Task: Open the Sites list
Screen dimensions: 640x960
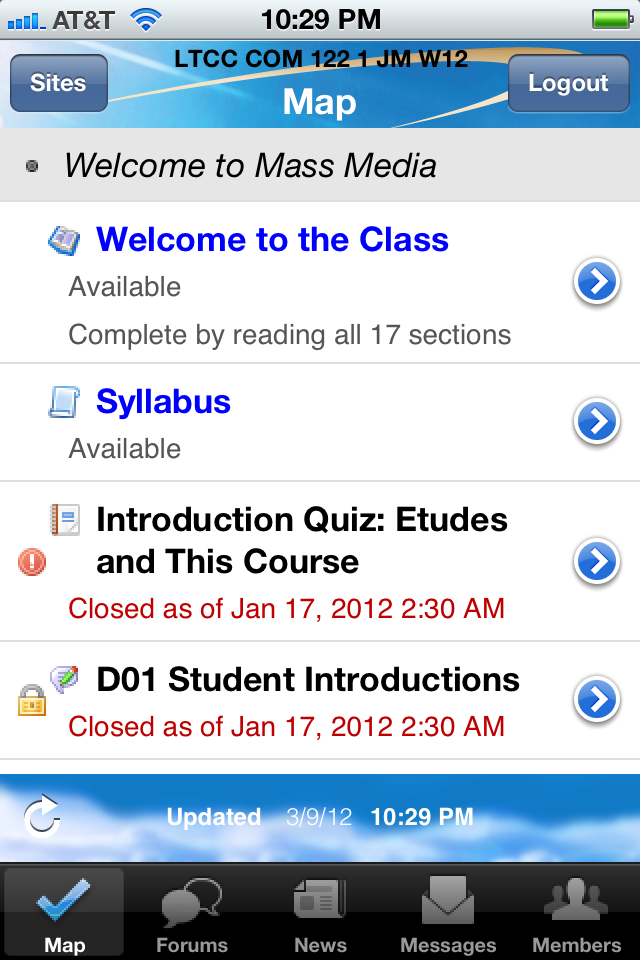Action: 58,84
